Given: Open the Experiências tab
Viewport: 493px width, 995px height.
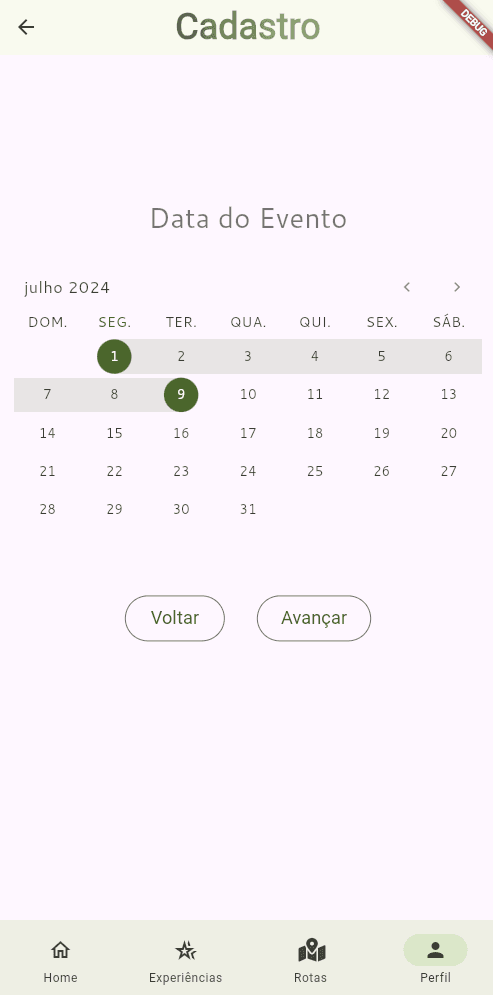Looking at the screenshot, I should pos(185,958).
